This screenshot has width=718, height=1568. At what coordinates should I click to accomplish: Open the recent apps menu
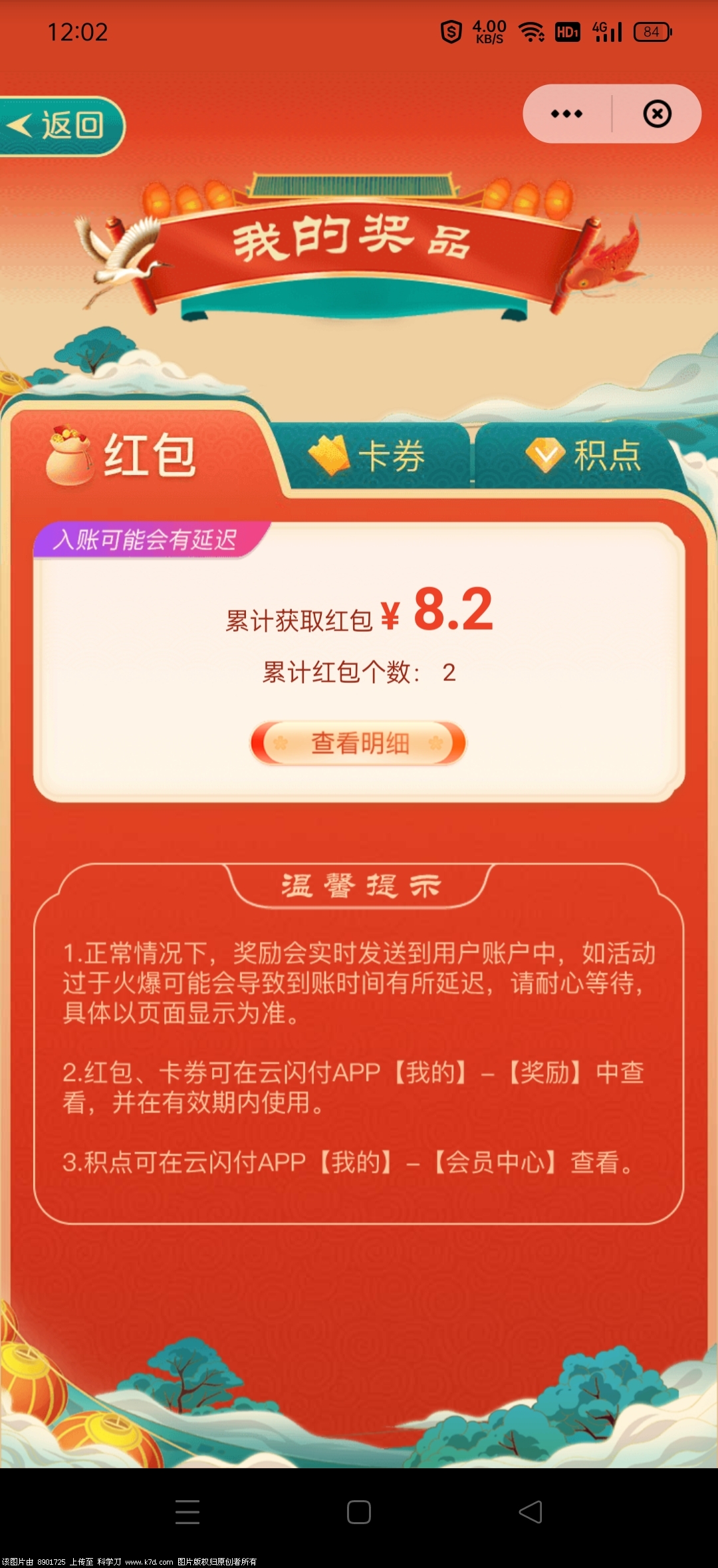pyautogui.click(x=187, y=1511)
